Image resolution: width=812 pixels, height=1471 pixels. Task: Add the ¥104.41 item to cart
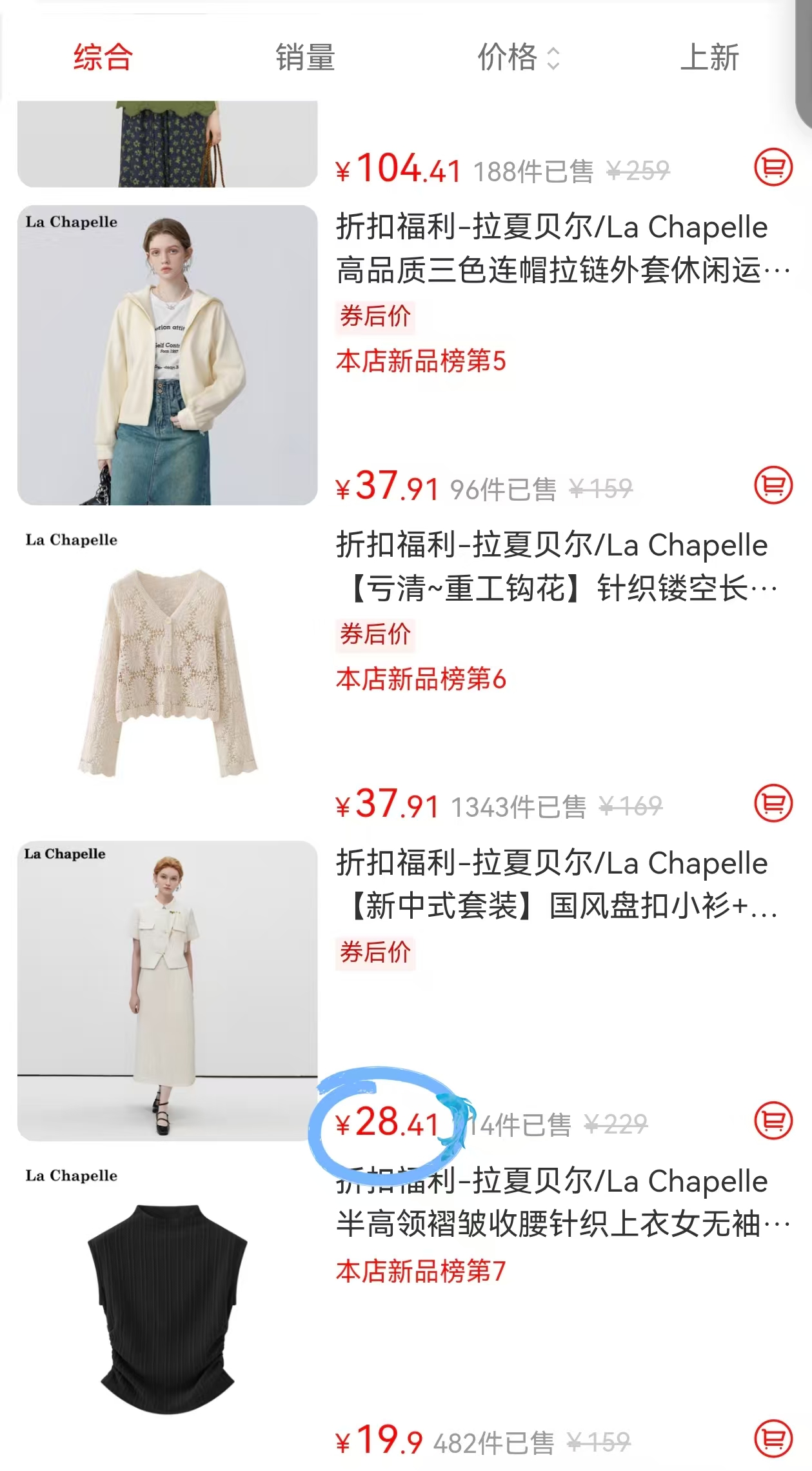click(773, 168)
